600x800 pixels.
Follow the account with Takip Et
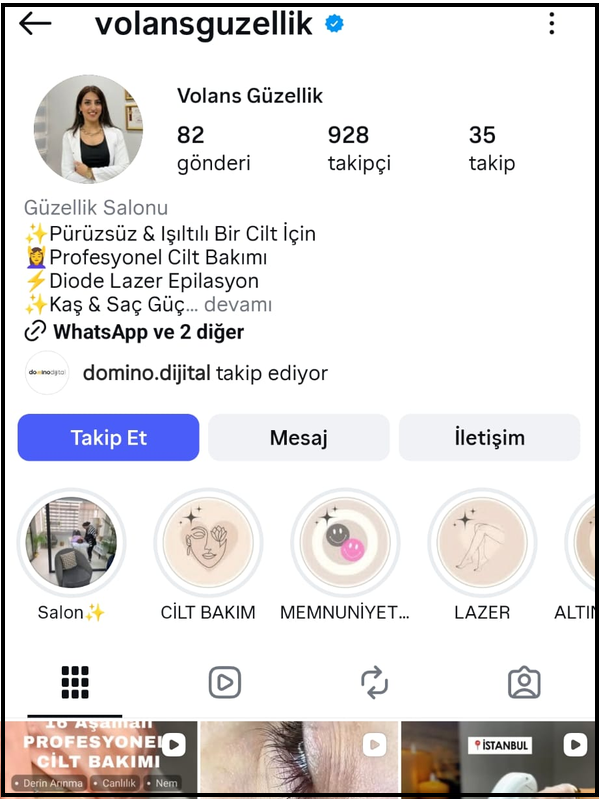(x=108, y=438)
